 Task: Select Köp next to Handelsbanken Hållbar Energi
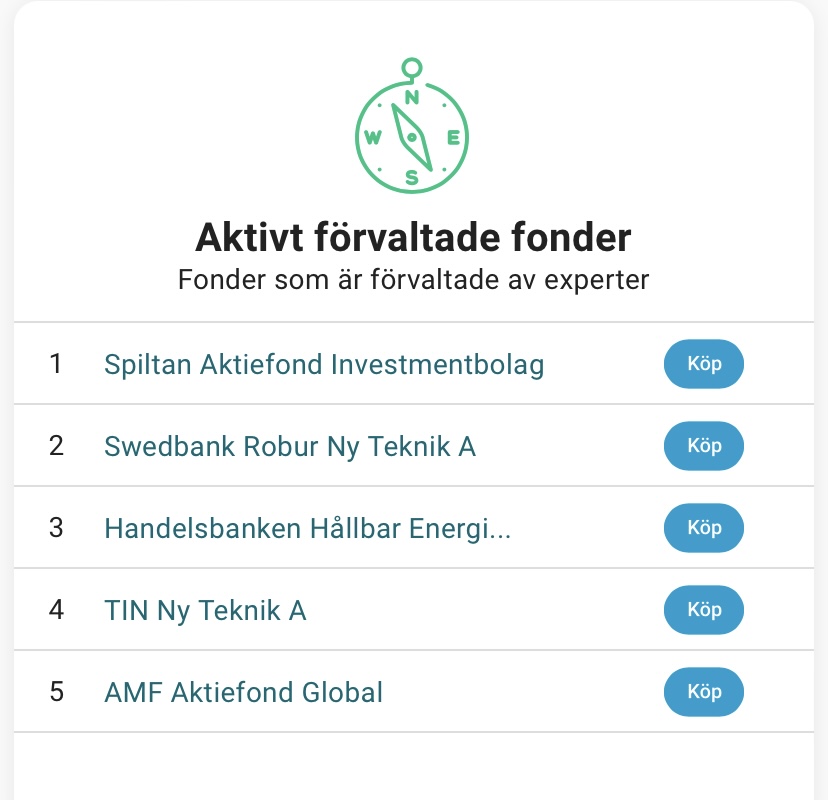point(704,528)
